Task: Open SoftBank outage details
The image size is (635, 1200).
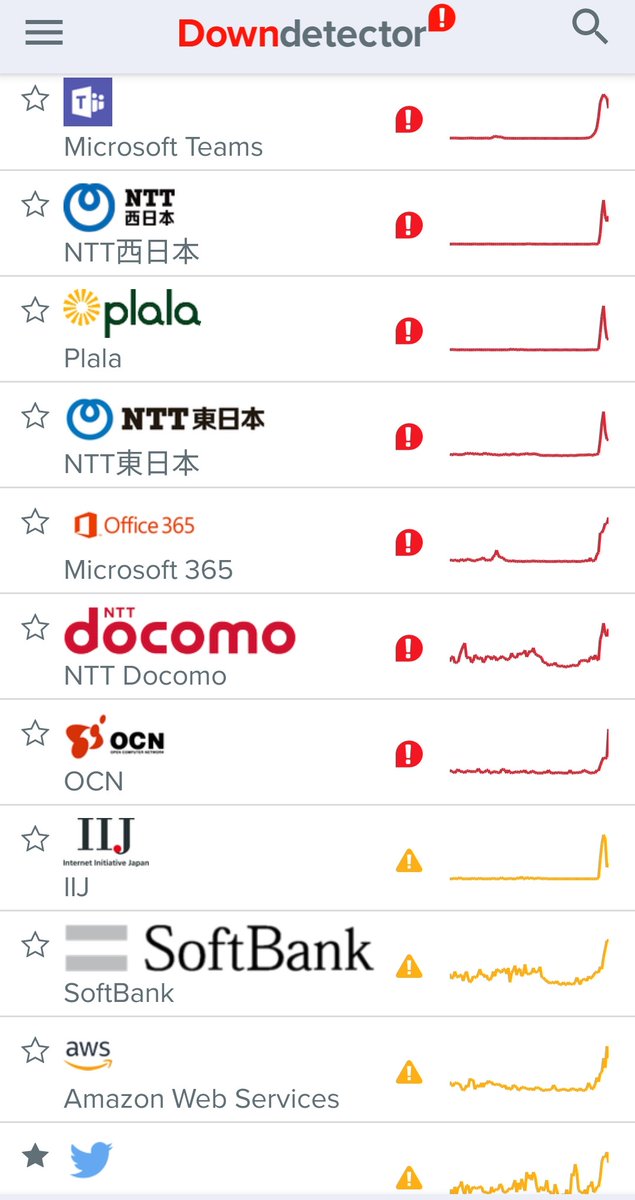Action: tap(119, 992)
